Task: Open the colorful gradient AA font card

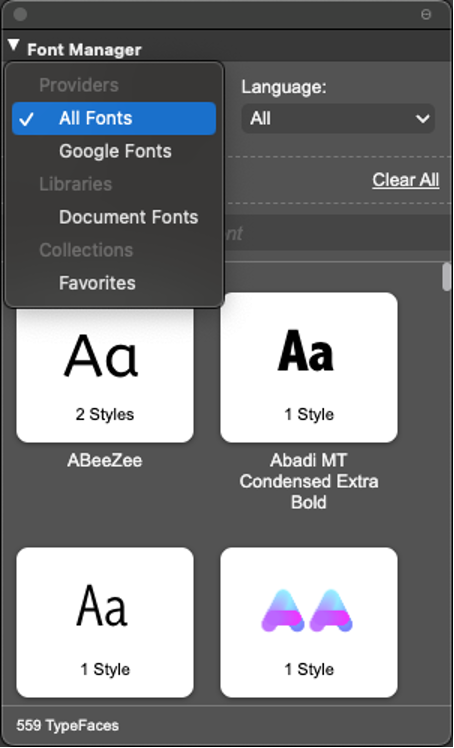Action: (x=309, y=623)
